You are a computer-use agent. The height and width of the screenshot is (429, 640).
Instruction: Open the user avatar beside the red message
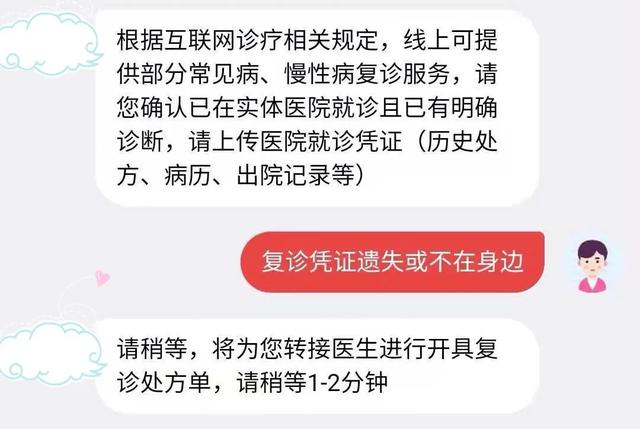click(592, 265)
